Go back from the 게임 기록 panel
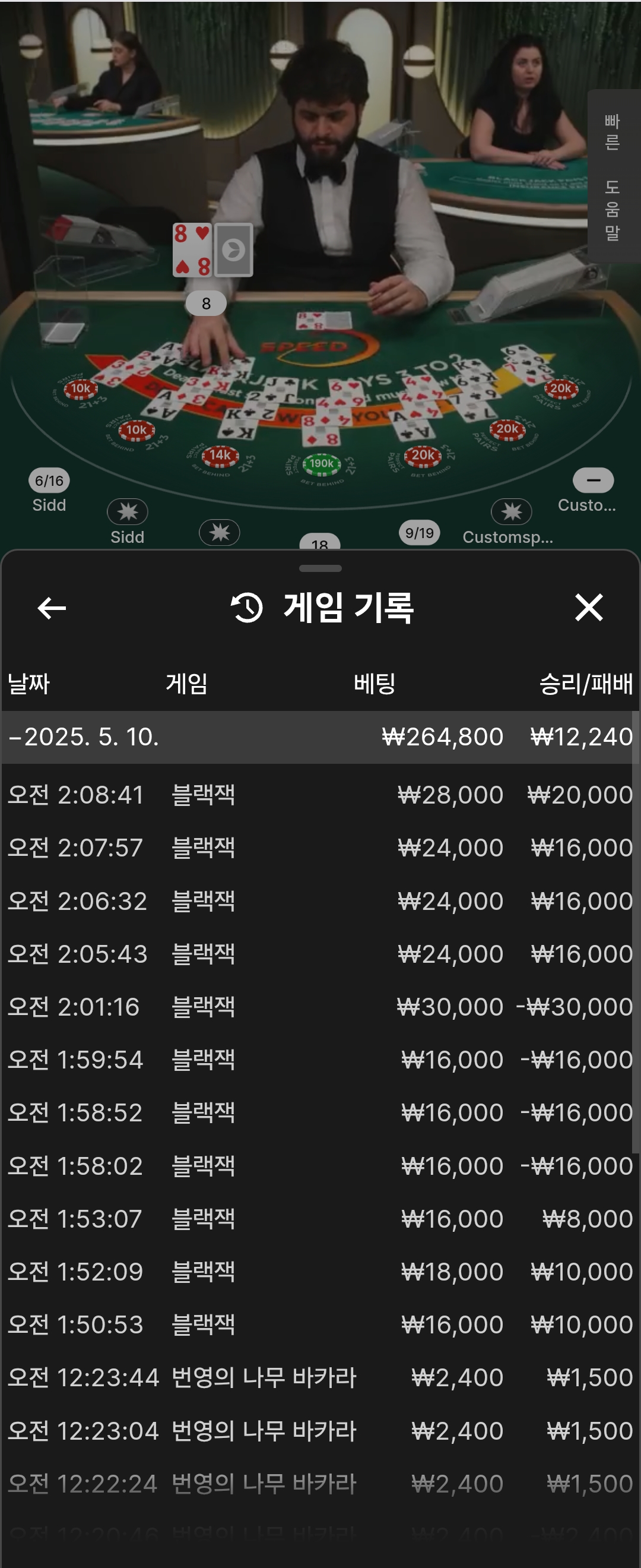 tap(52, 608)
